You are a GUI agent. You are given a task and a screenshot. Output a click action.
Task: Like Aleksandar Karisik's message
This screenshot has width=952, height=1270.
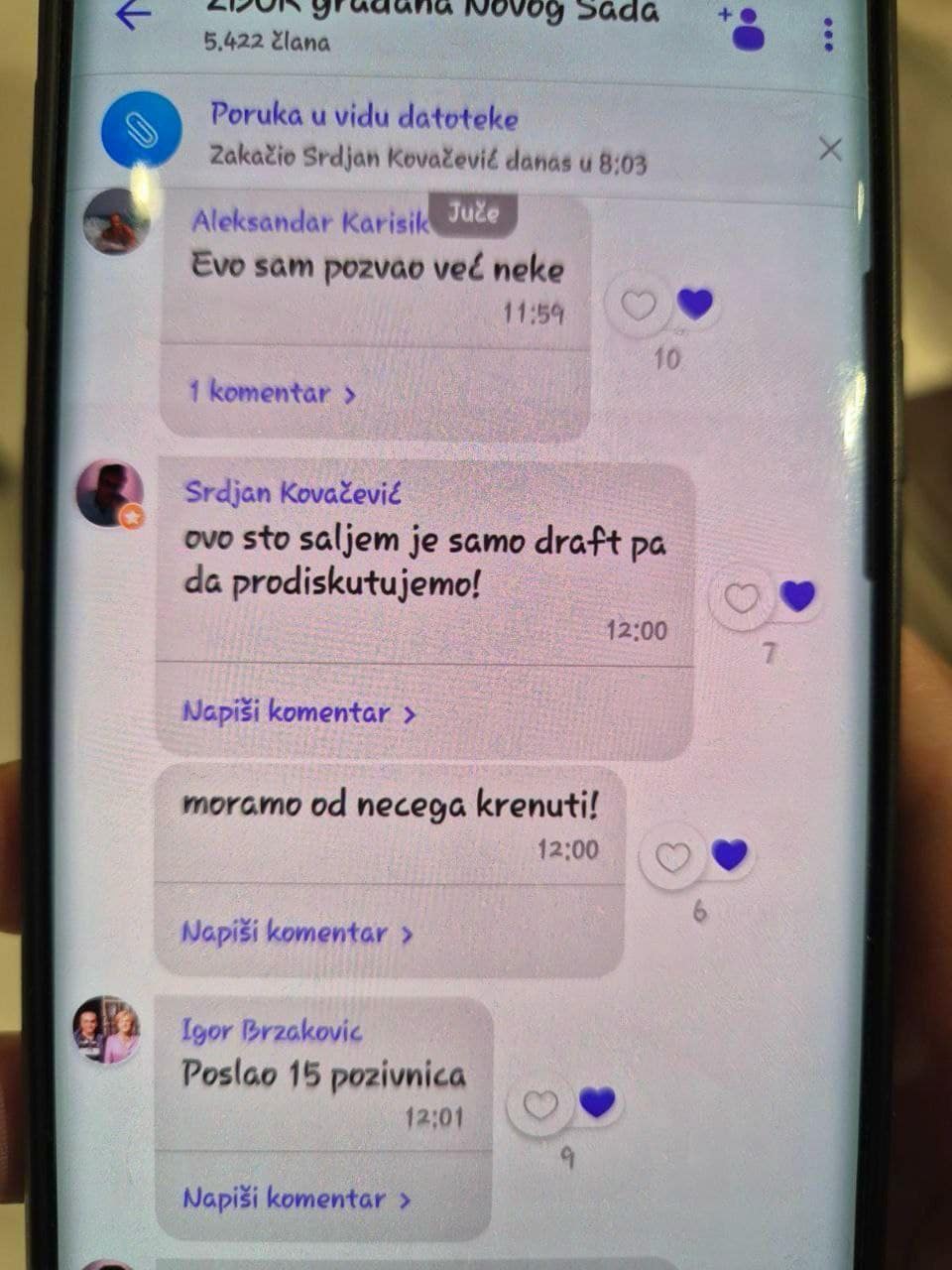[638, 305]
